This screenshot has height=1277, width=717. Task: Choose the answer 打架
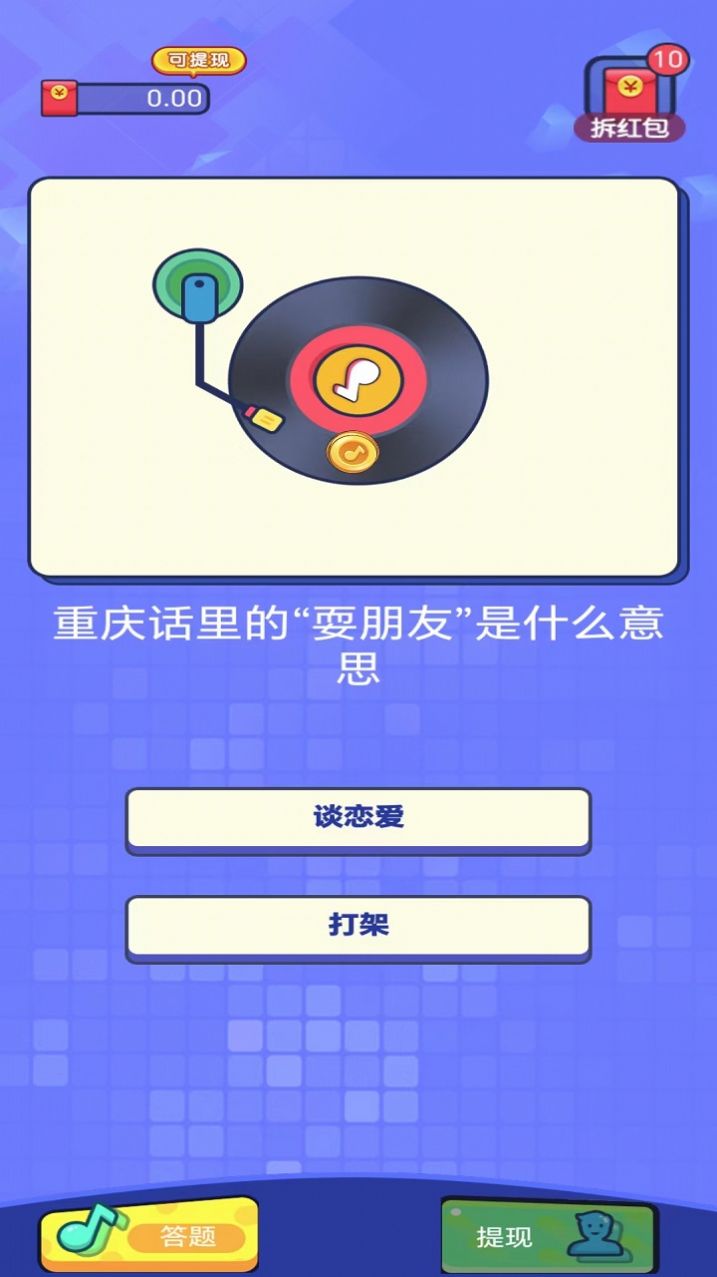[x=358, y=926]
